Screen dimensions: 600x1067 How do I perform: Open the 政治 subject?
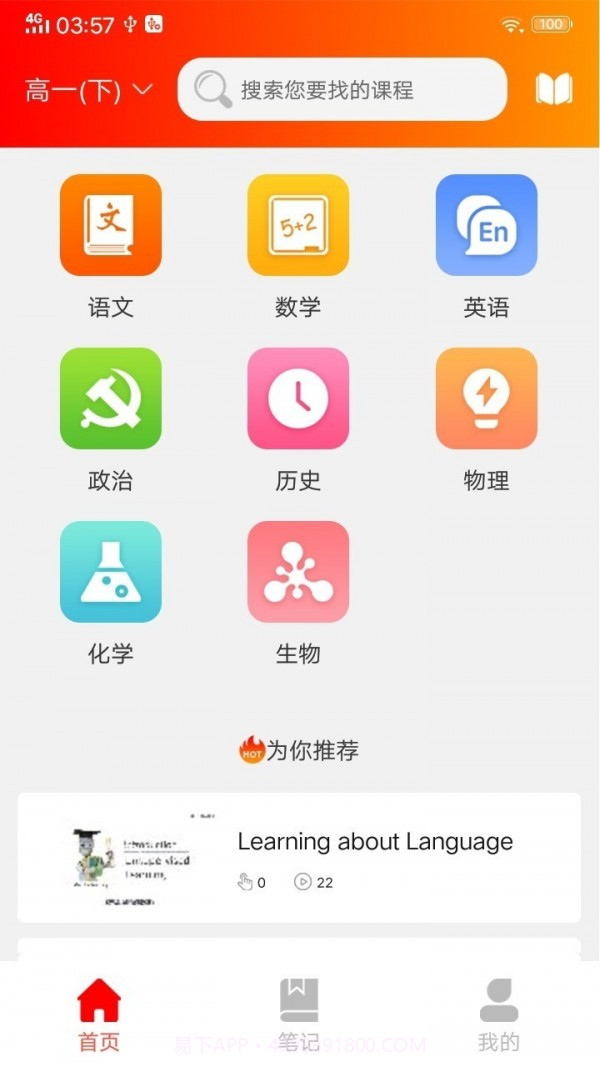click(110, 399)
